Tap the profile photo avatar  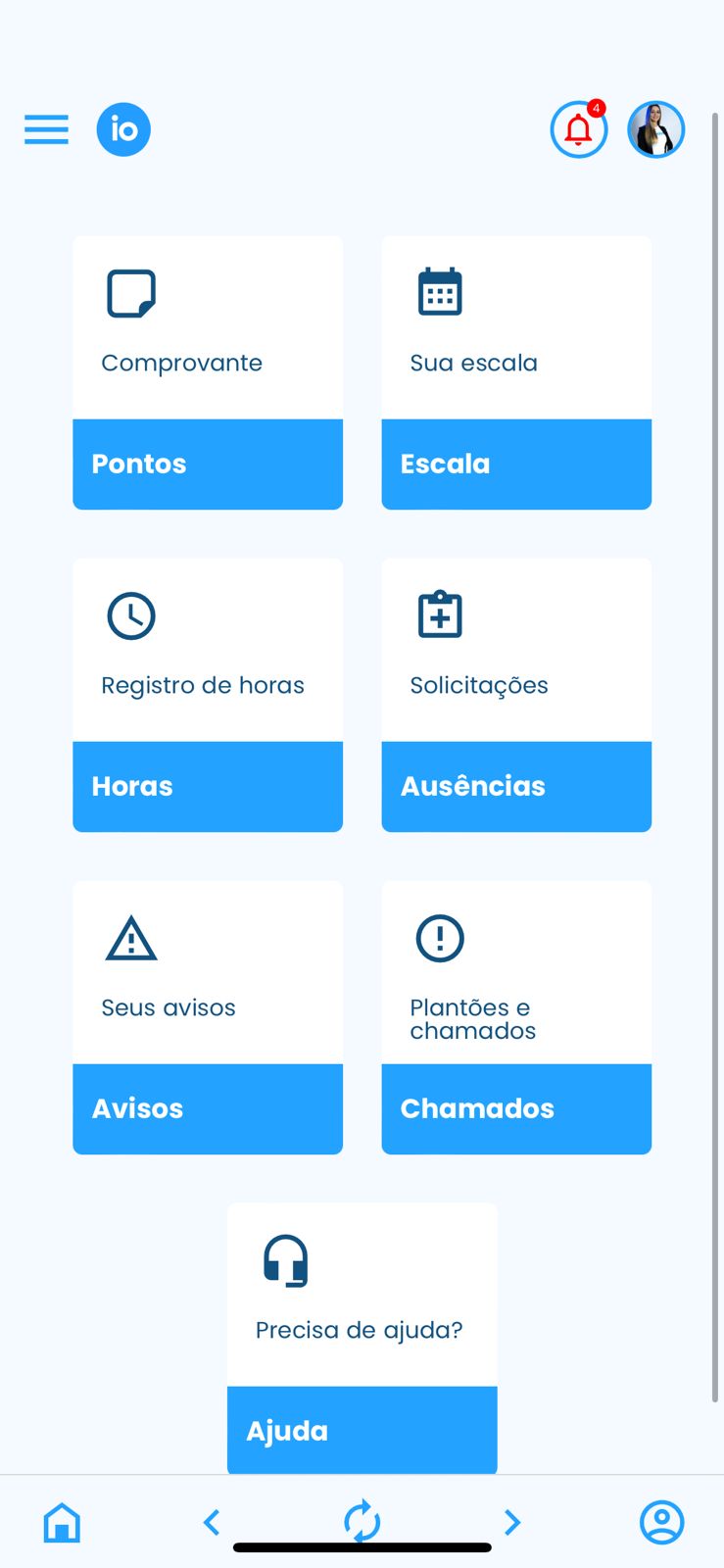(x=655, y=129)
